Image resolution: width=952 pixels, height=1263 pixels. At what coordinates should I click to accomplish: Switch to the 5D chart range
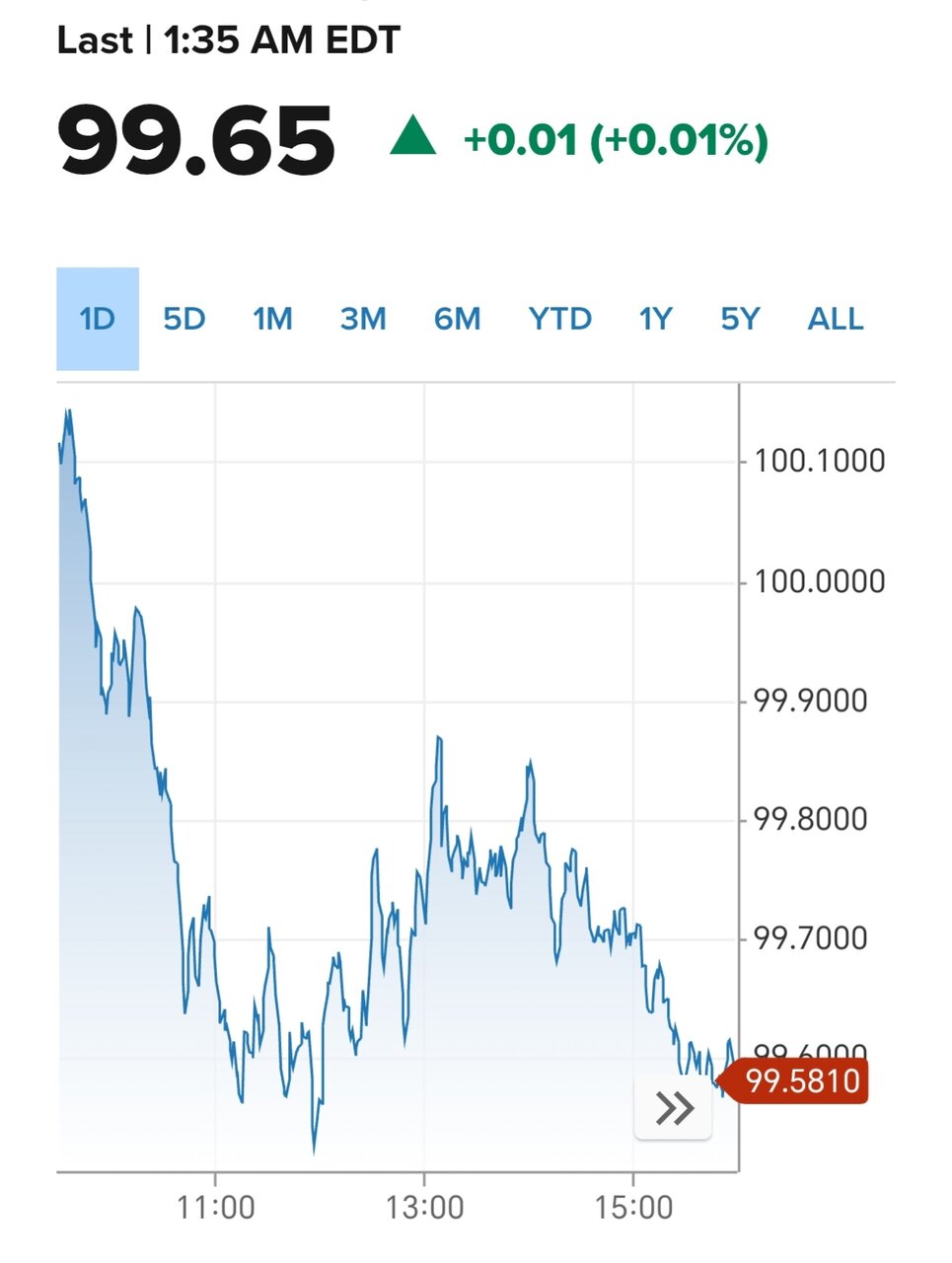[x=184, y=319]
